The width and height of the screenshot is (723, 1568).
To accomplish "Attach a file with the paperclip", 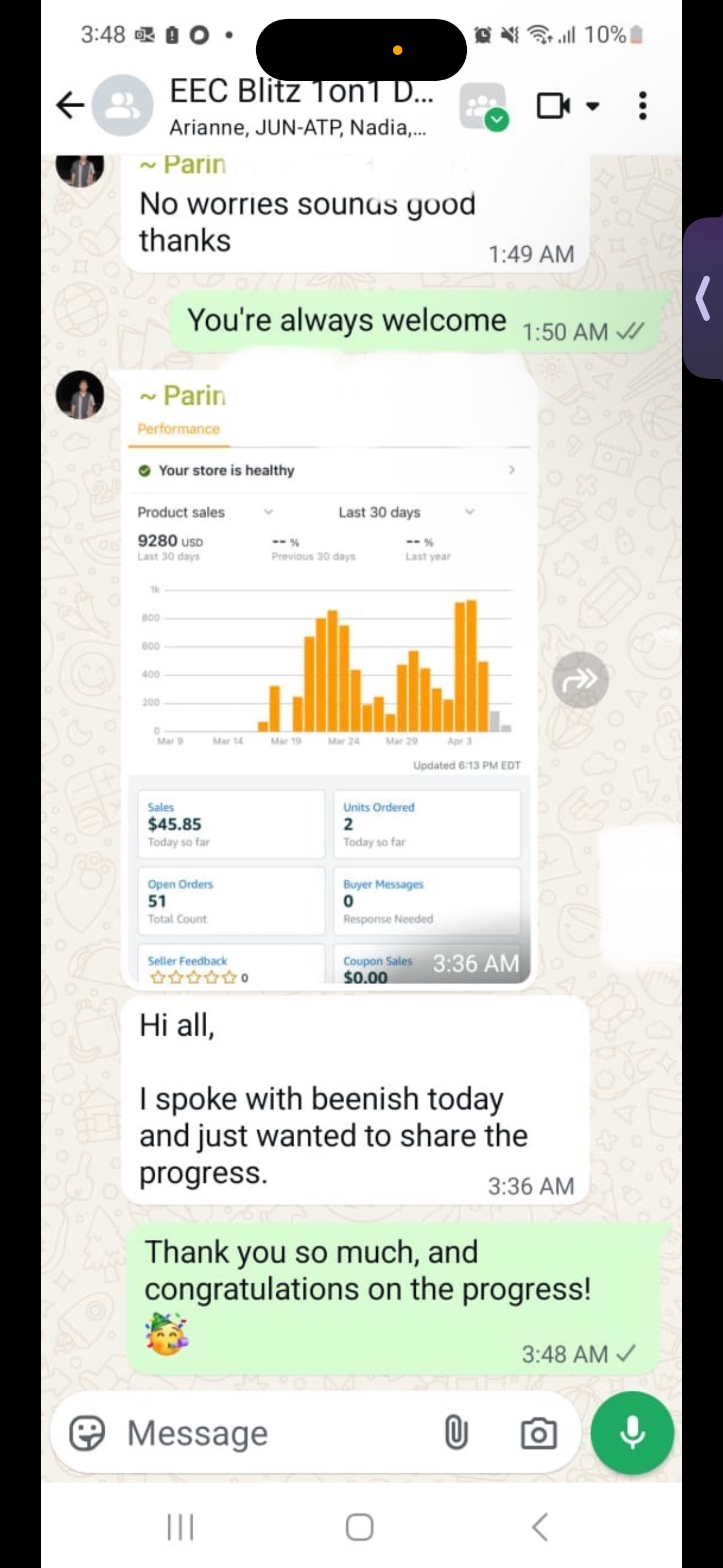I will tap(456, 1433).
